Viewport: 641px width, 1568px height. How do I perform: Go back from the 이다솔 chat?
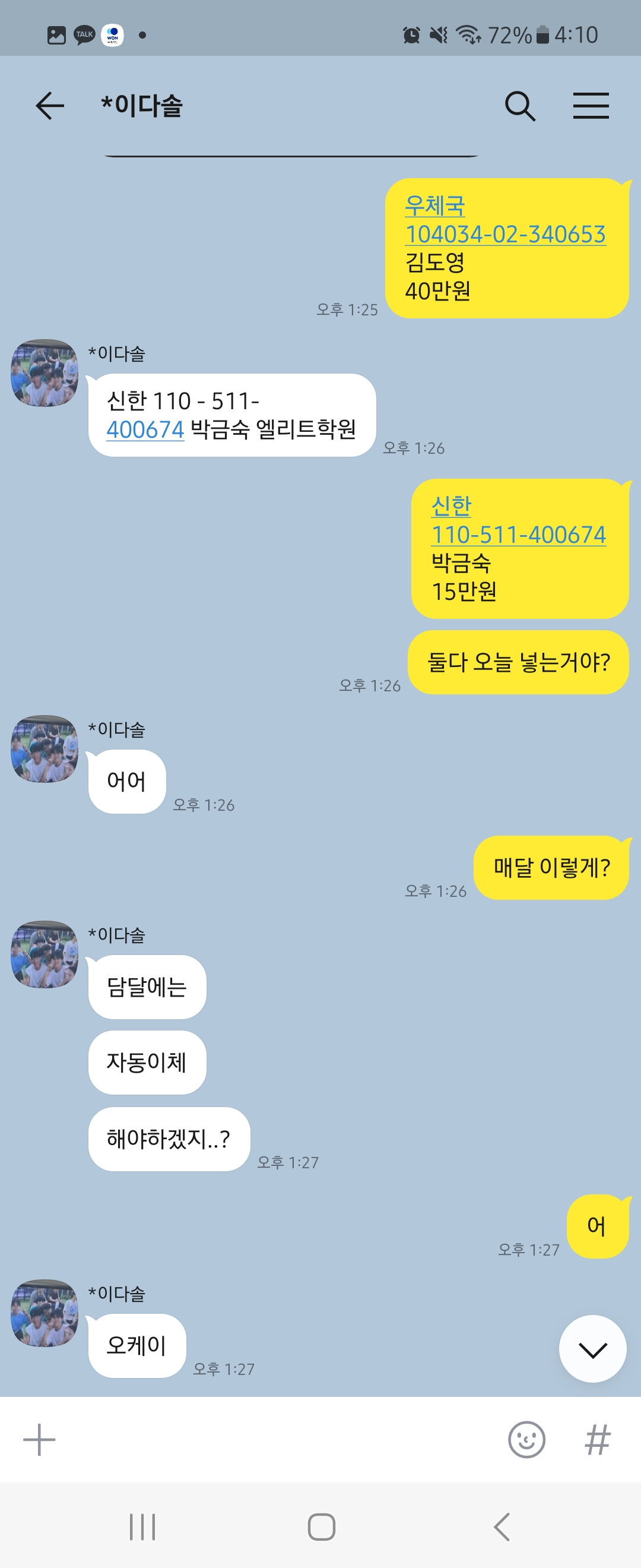(x=50, y=106)
